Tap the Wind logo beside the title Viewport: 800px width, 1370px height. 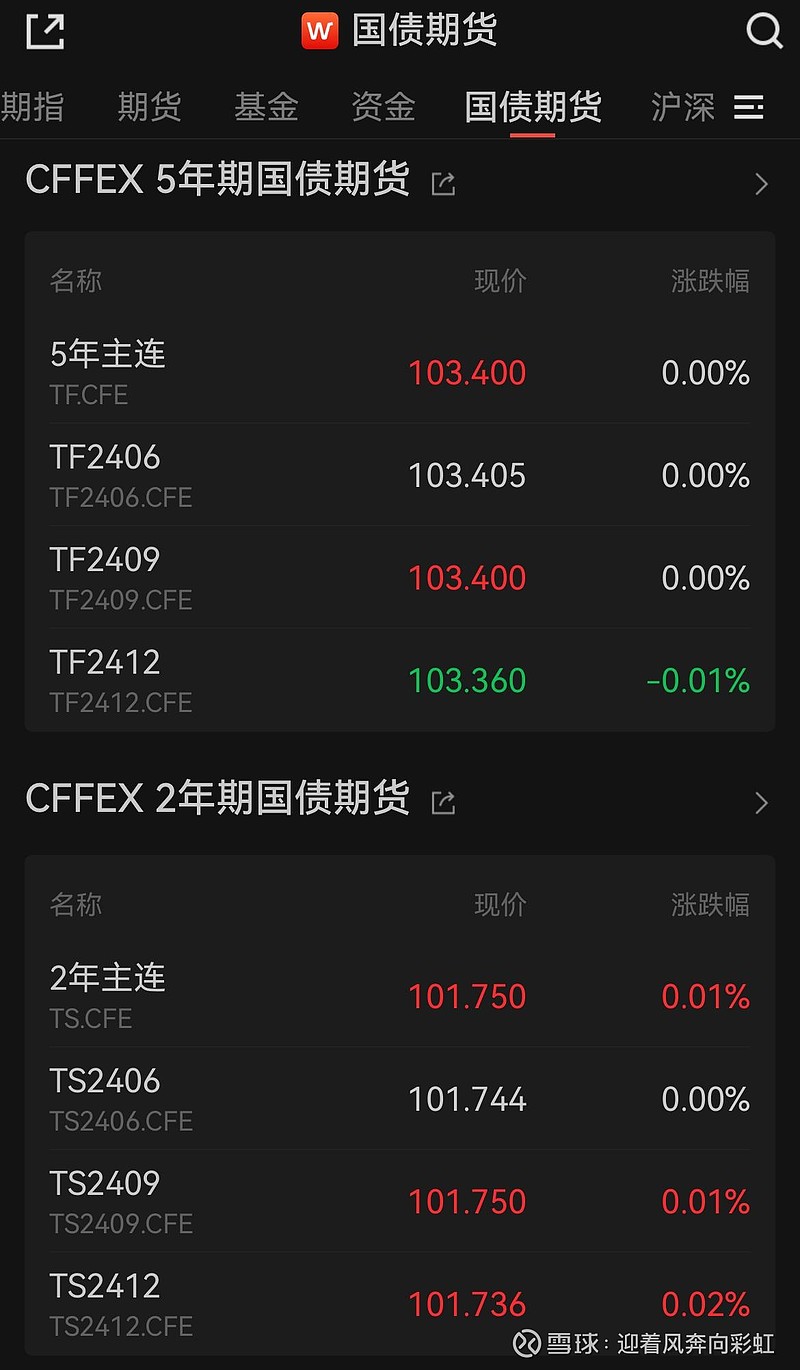coord(318,30)
